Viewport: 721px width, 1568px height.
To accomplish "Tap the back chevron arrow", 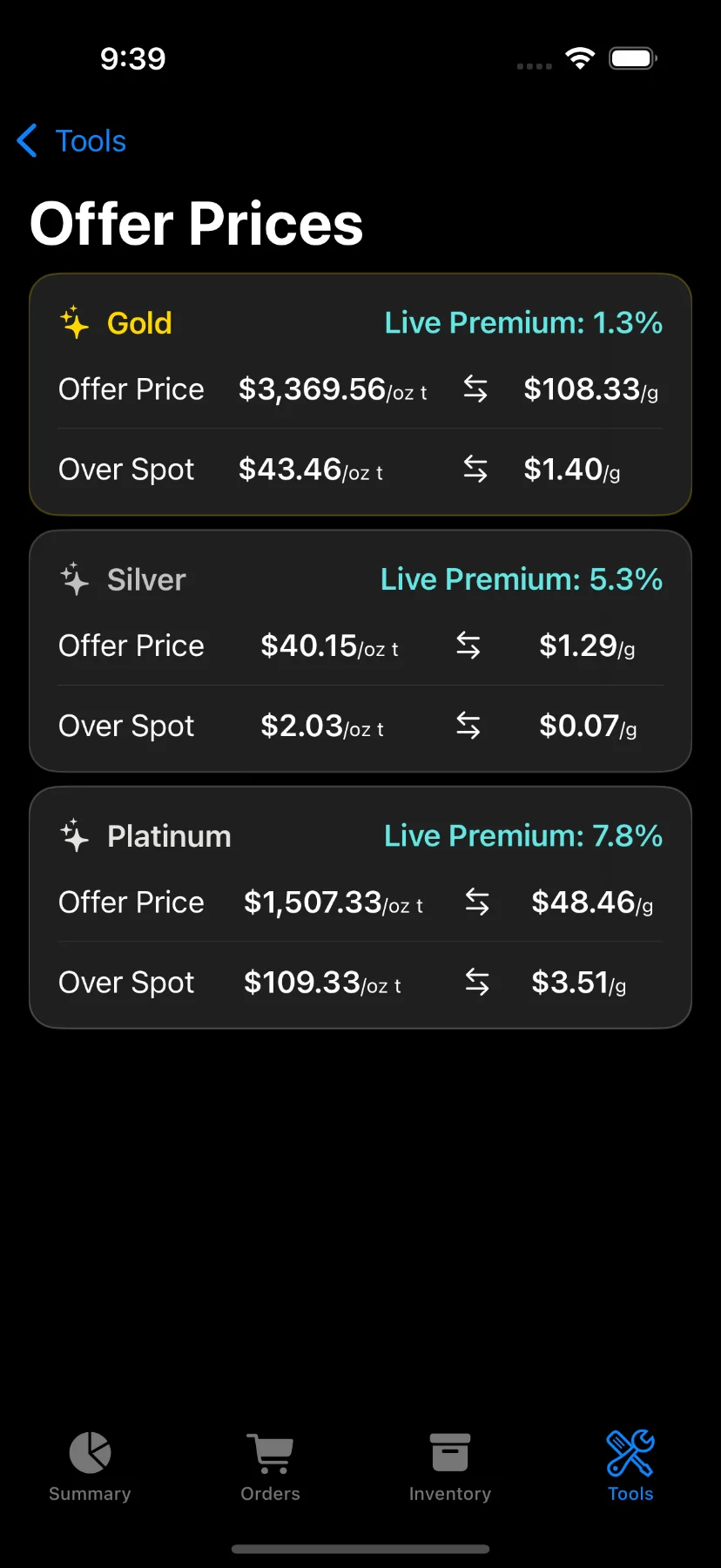I will pos(27,140).
